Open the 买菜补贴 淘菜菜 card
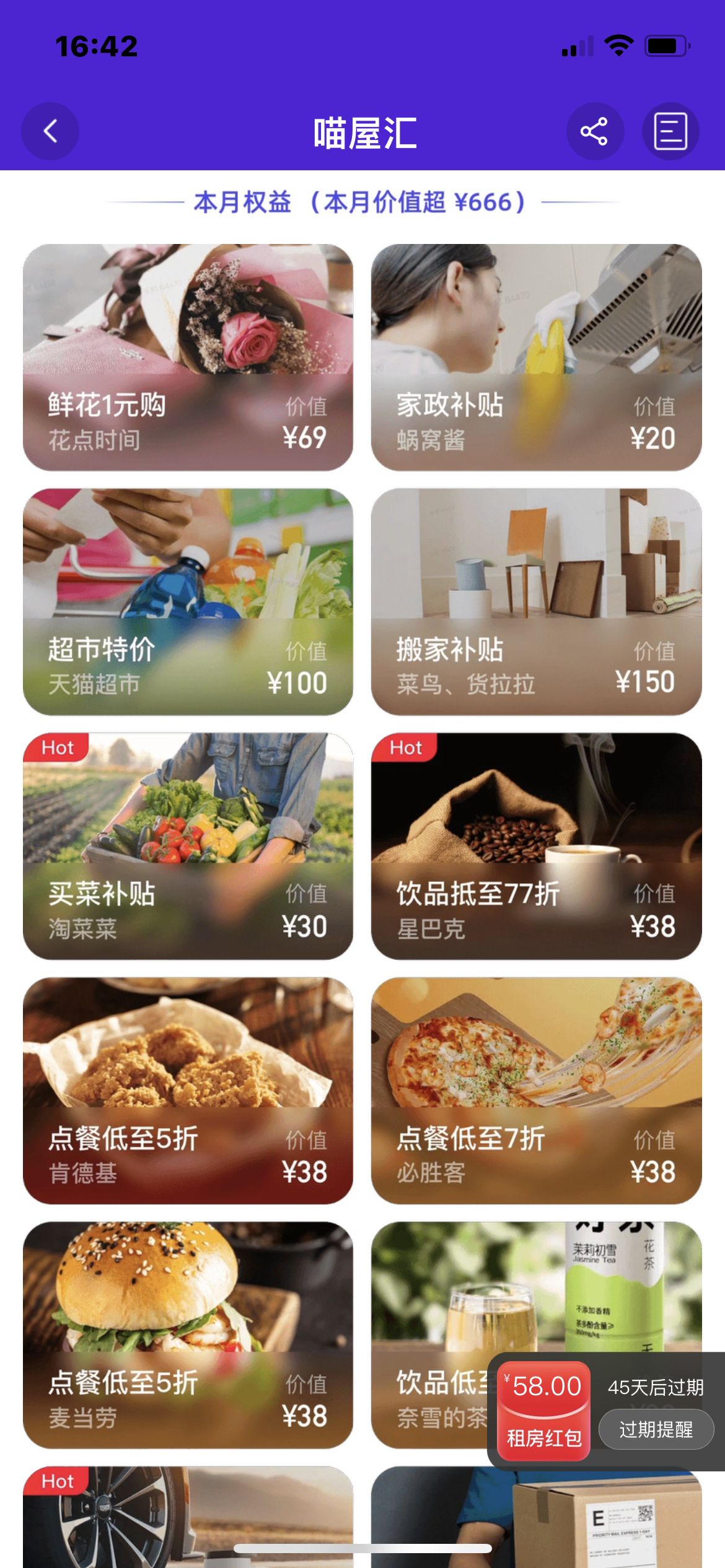 click(x=188, y=846)
